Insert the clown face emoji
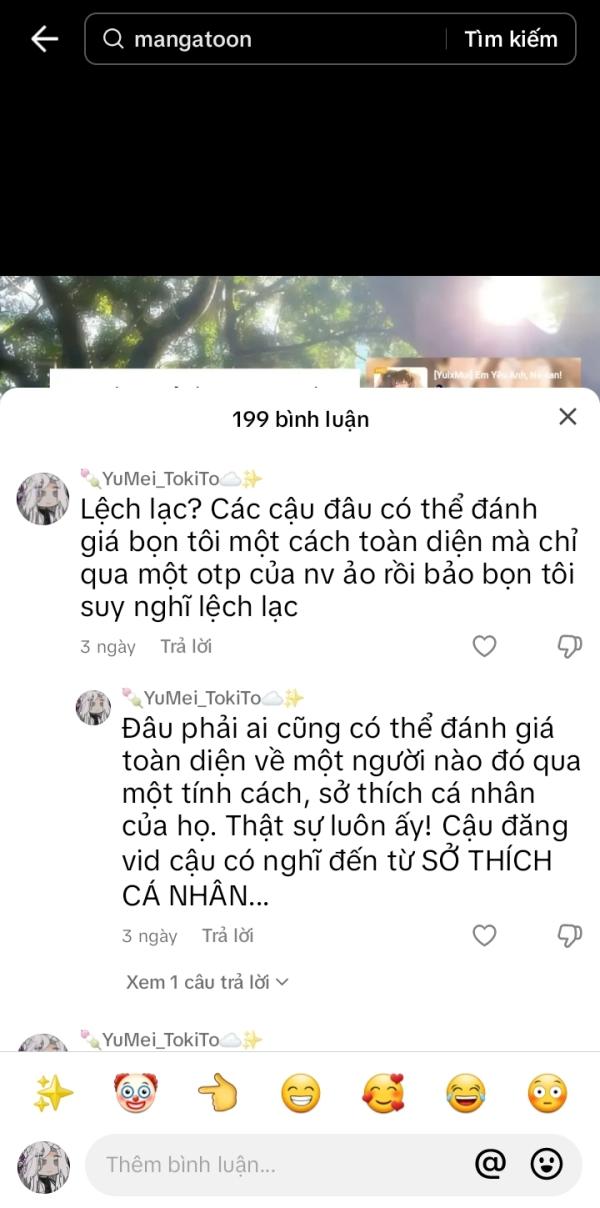The image size is (600, 1208). coord(136,1095)
